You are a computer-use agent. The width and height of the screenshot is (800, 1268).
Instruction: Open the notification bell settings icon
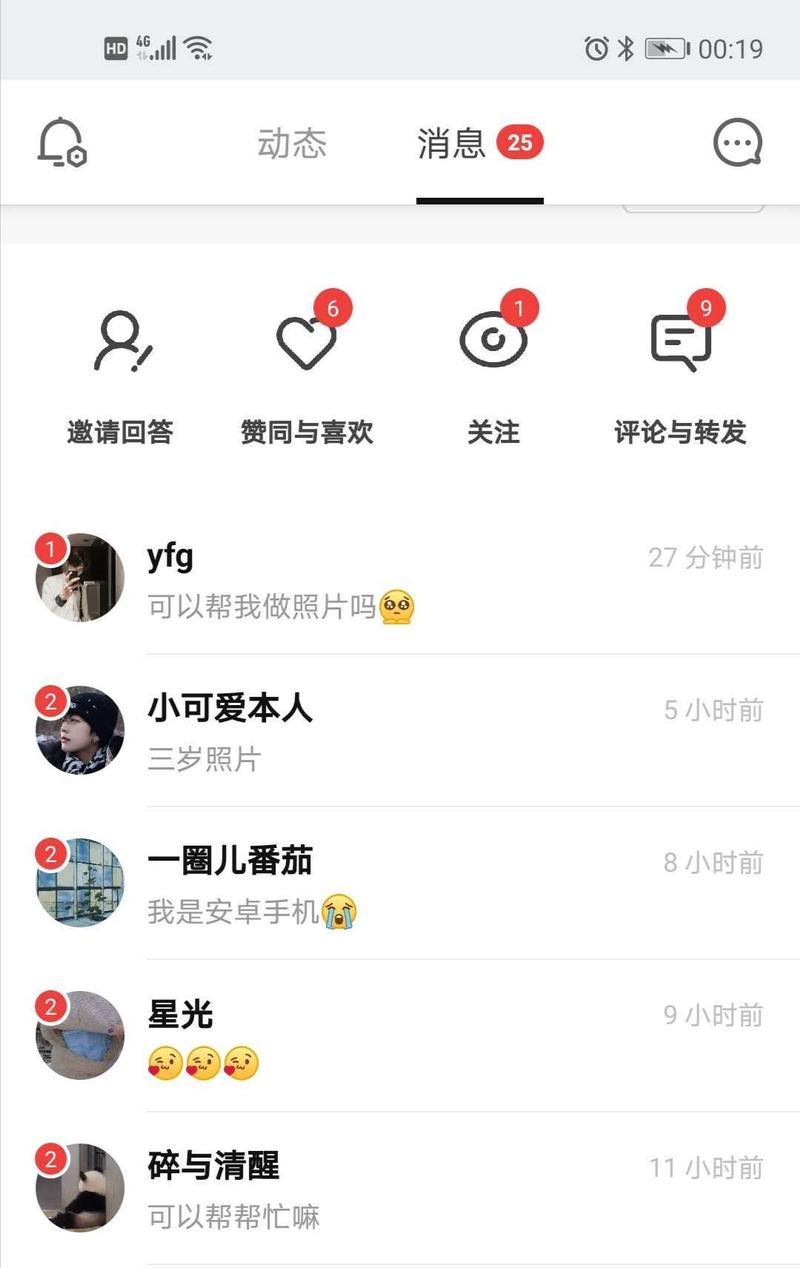tap(65, 142)
